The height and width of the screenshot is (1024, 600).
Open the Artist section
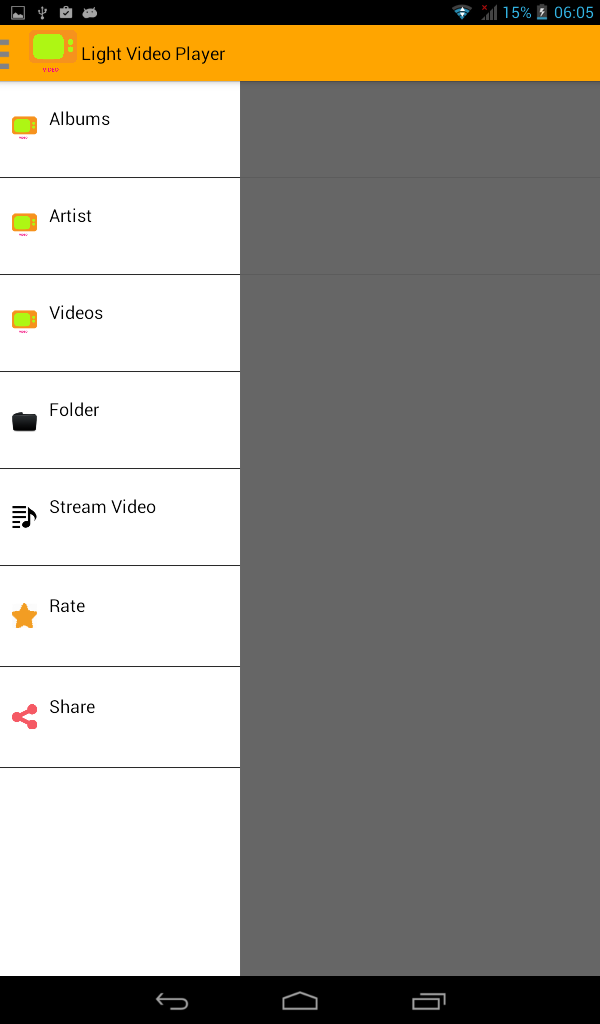(x=120, y=226)
